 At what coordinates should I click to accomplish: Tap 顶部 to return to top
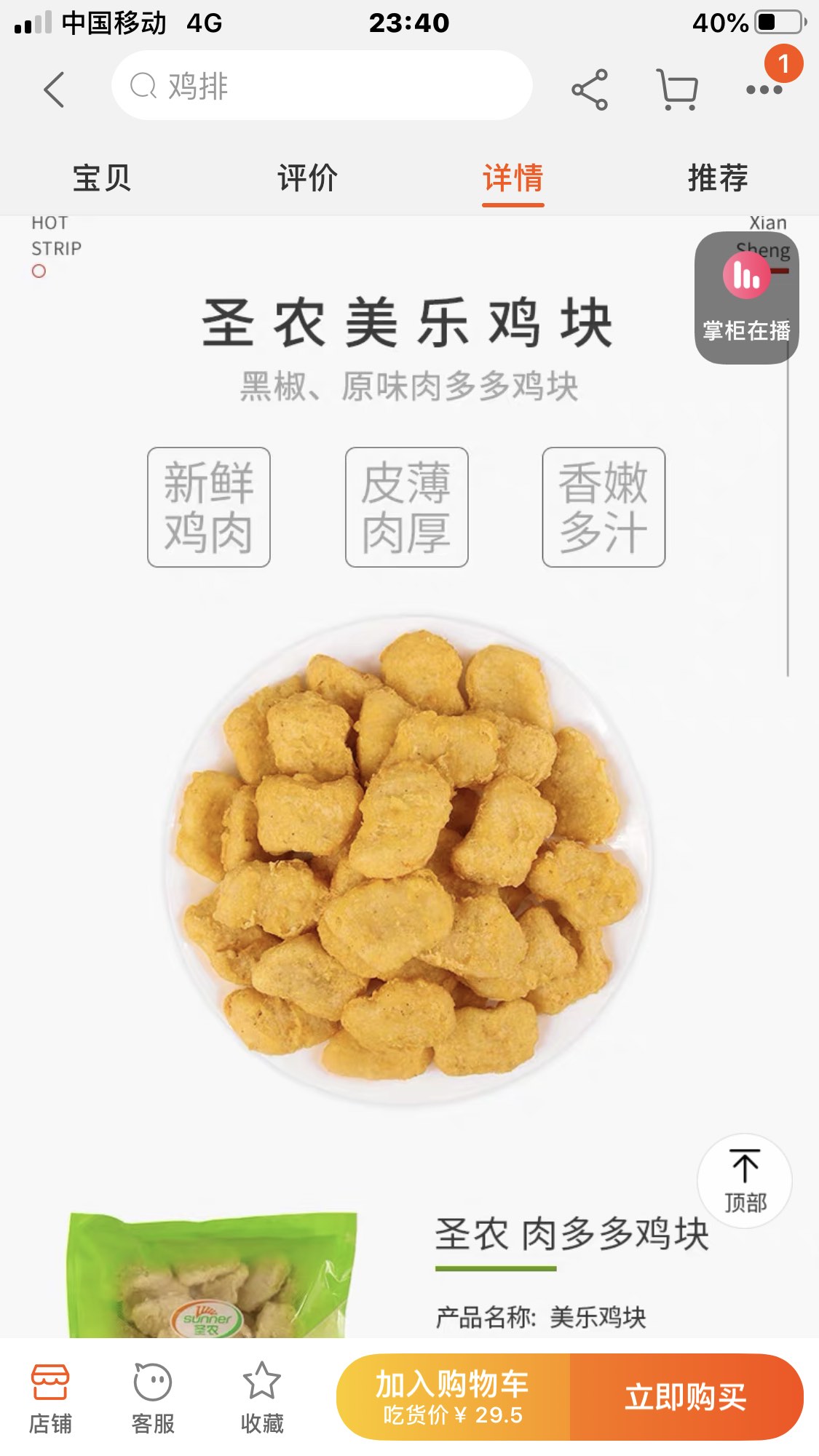click(x=744, y=1181)
